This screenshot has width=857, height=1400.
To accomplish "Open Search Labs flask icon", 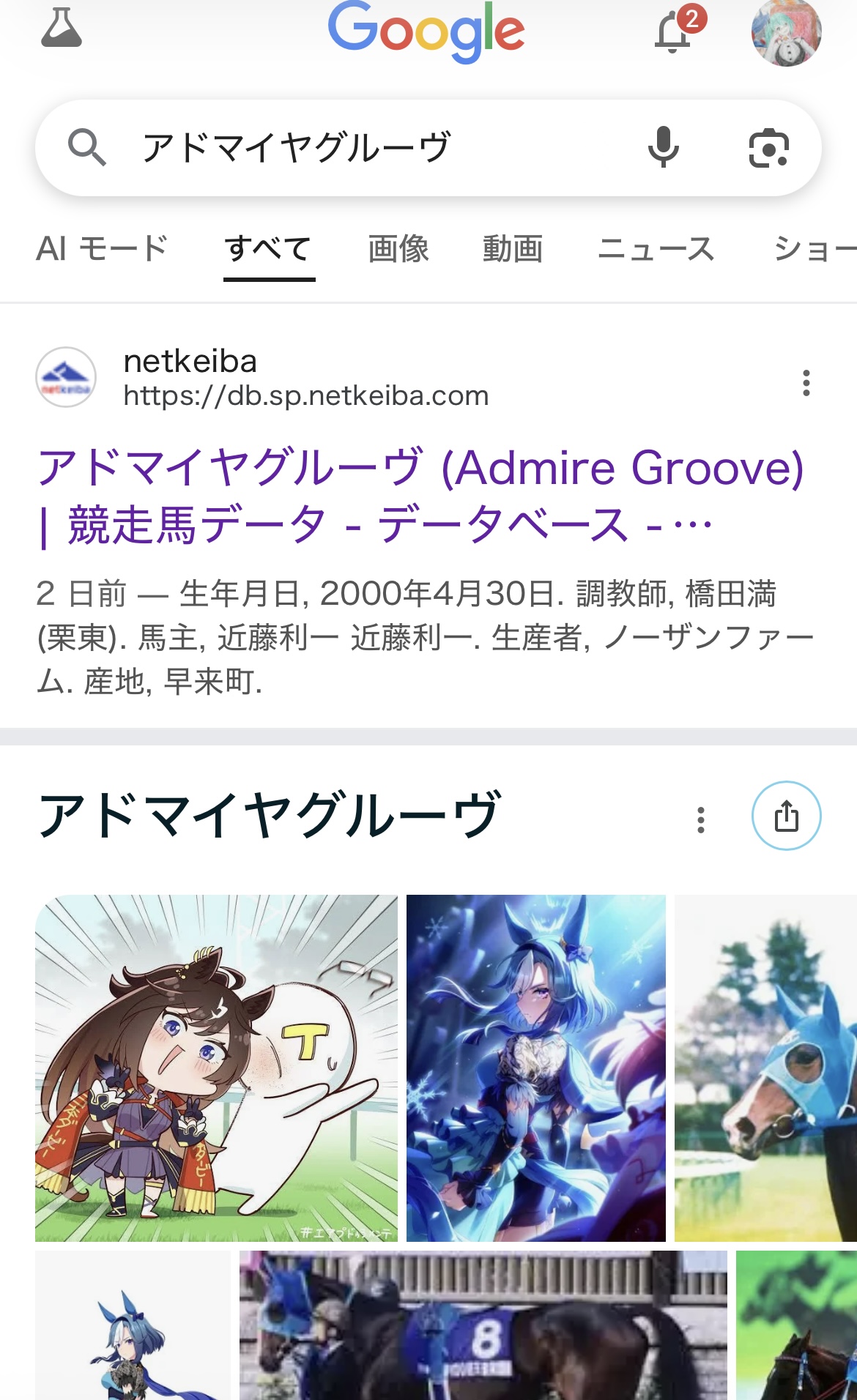I will point(62,29).
